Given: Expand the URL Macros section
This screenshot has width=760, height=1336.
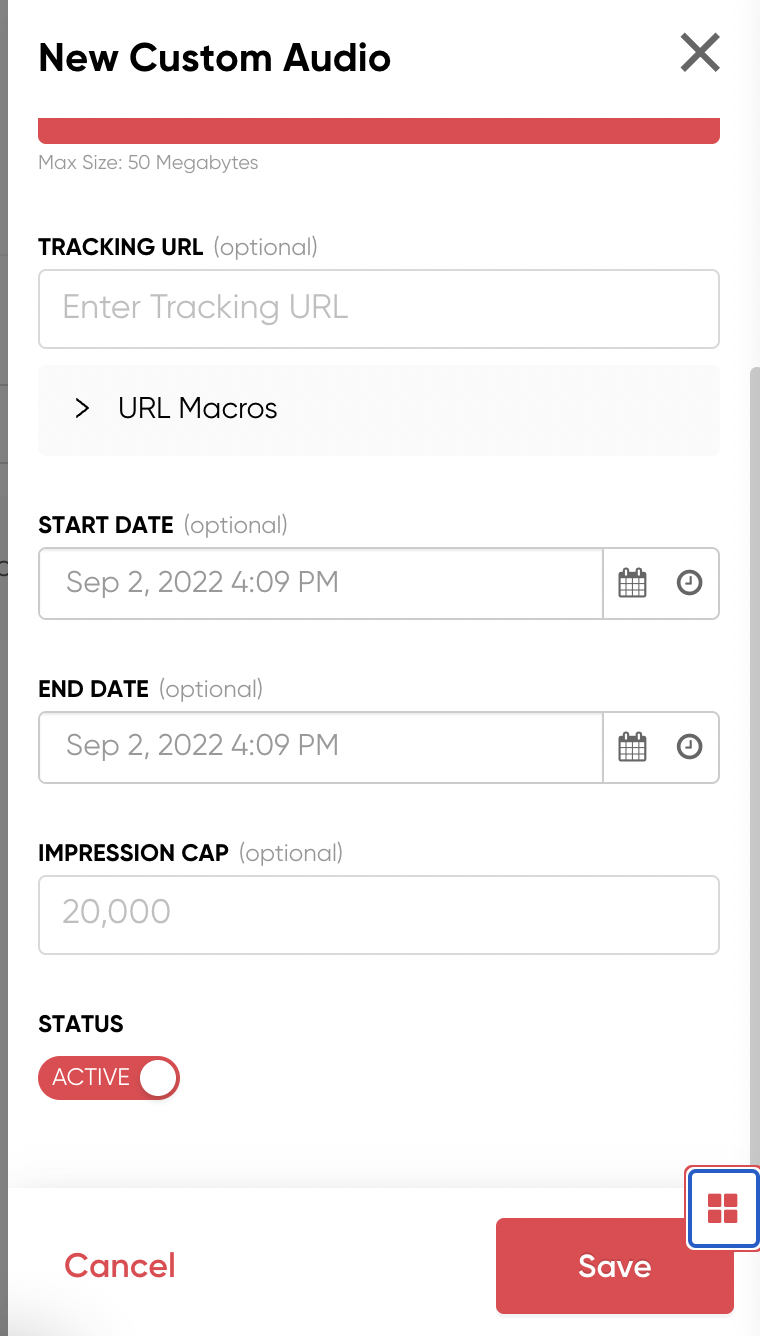Looking at the screenshot, I should [x=379, y=409].
